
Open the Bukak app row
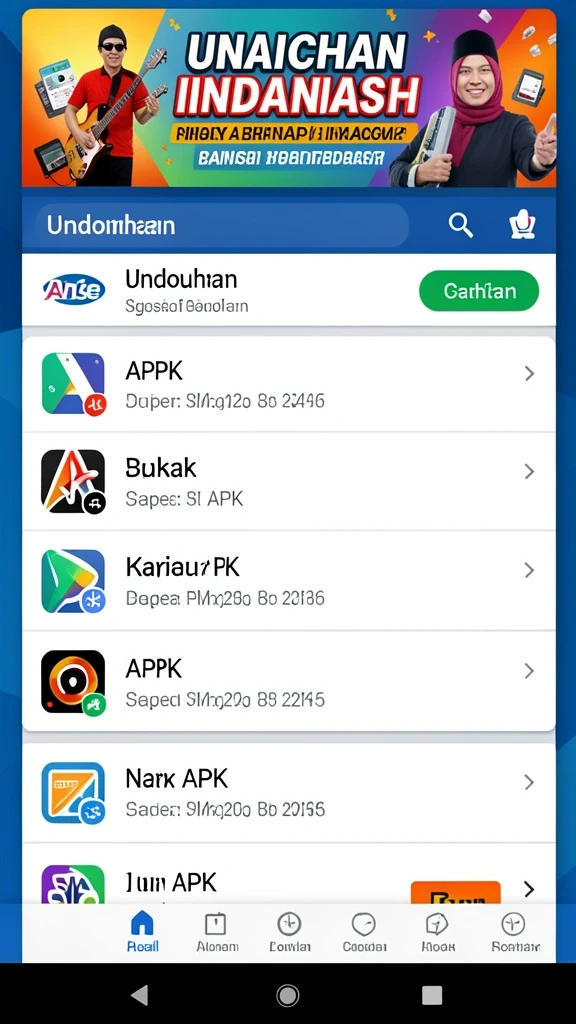click(289, 481)
